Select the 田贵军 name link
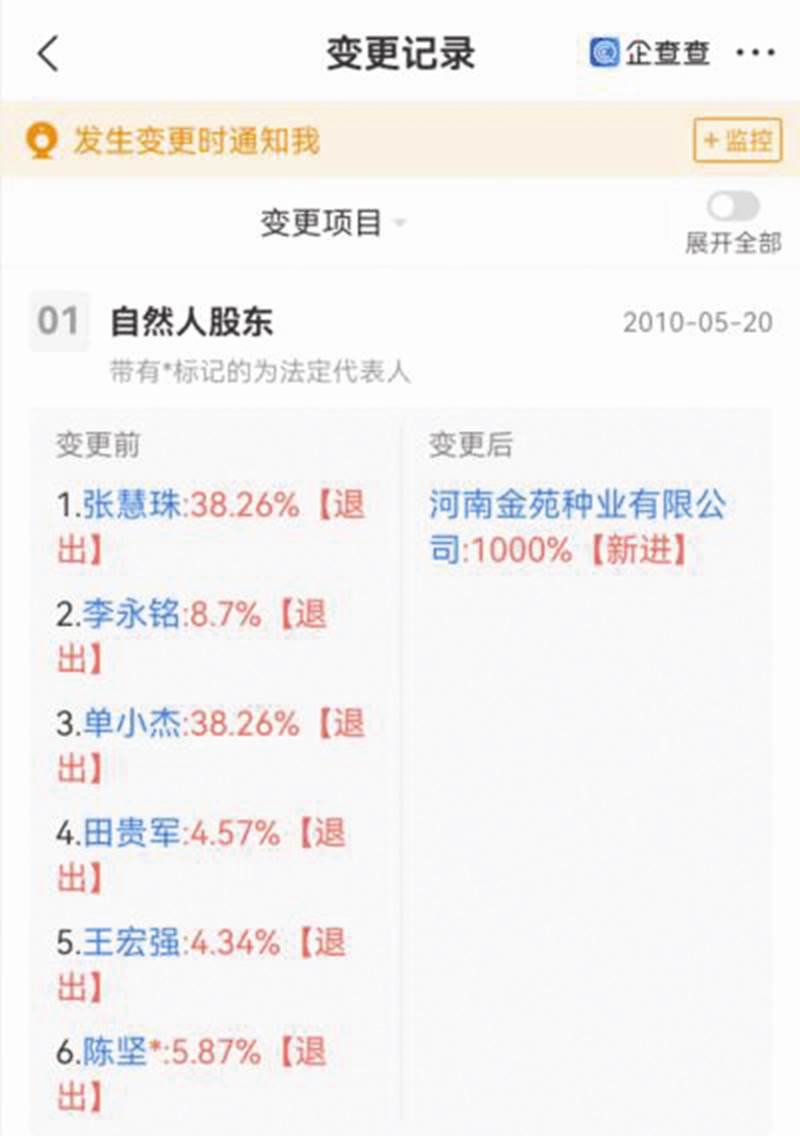Screen dimensions: 800x1136 click(132, 833)
